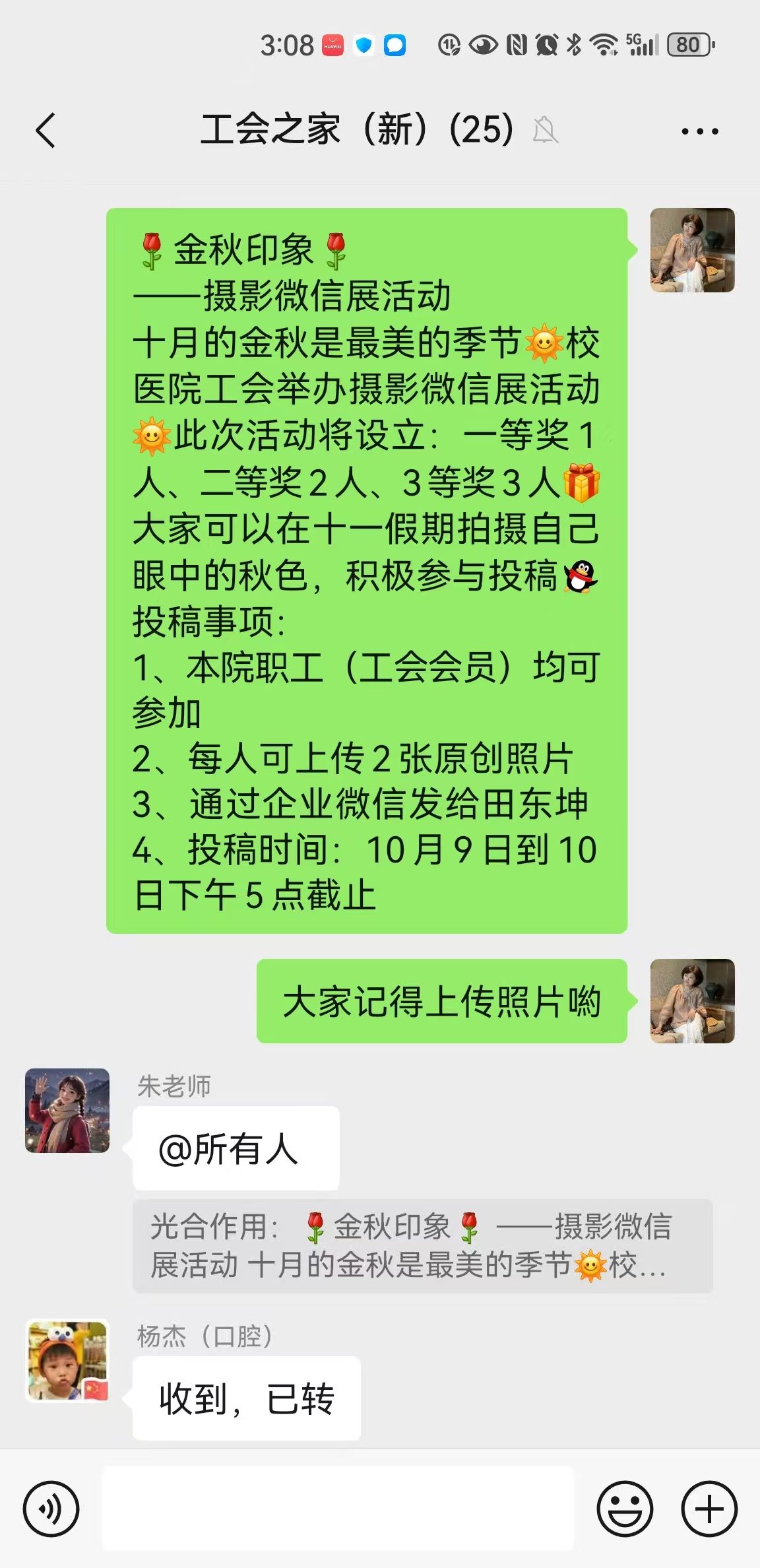This screenshot has width=760, height=1568.
Task: Tap the sender avatar beside 大家记得上传照片哟
Action: click(x=692, y=1001)
